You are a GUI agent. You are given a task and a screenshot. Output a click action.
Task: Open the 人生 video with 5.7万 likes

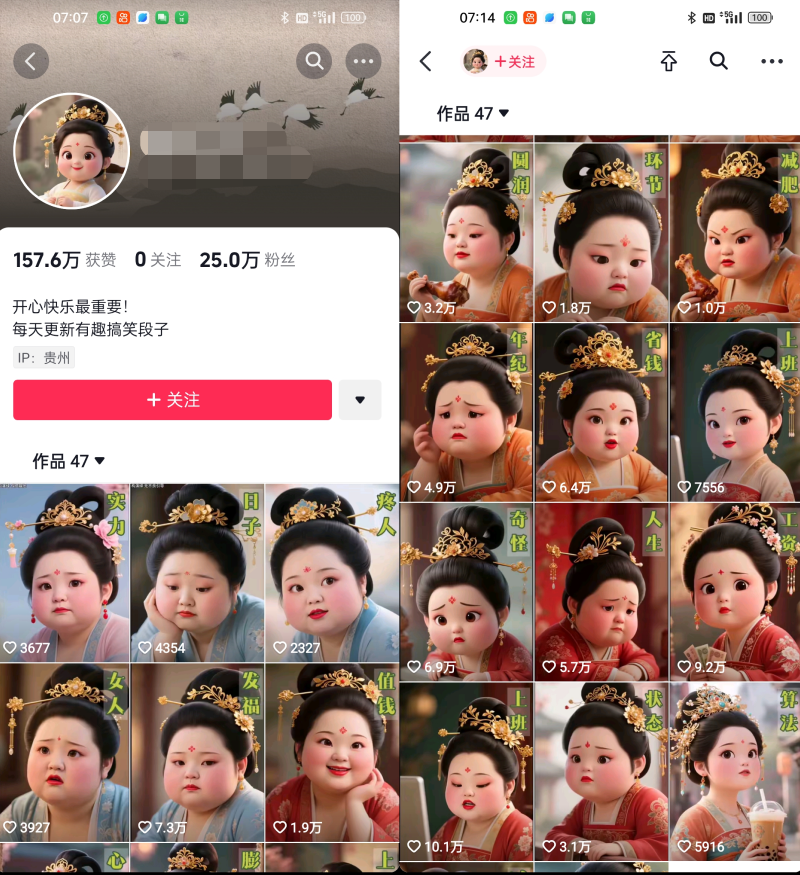[x=601, y=592]
